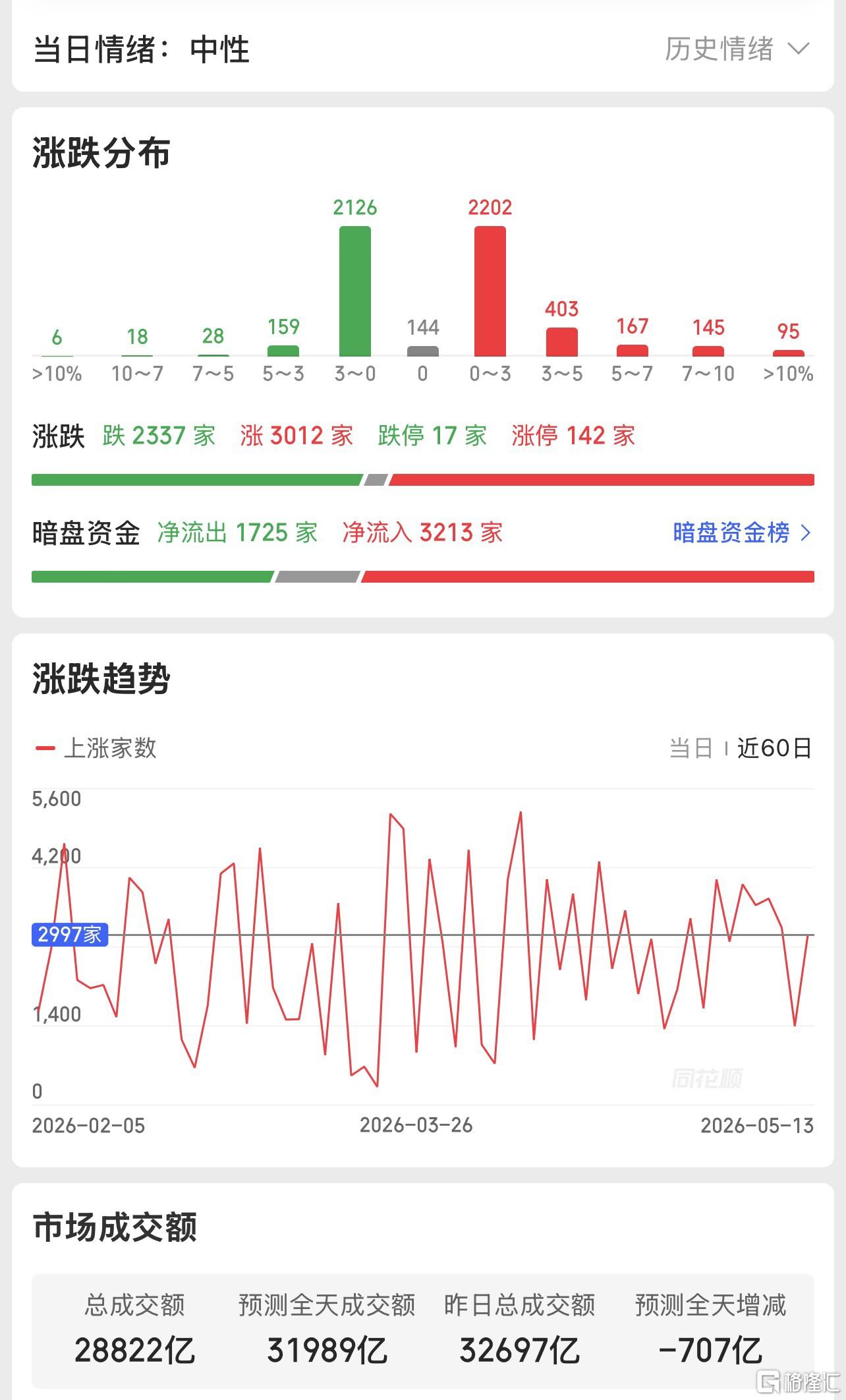Expand the 历史情绪 dropdown
The height and width of the screenshot is (1400, 846).
tap(737, 49)
